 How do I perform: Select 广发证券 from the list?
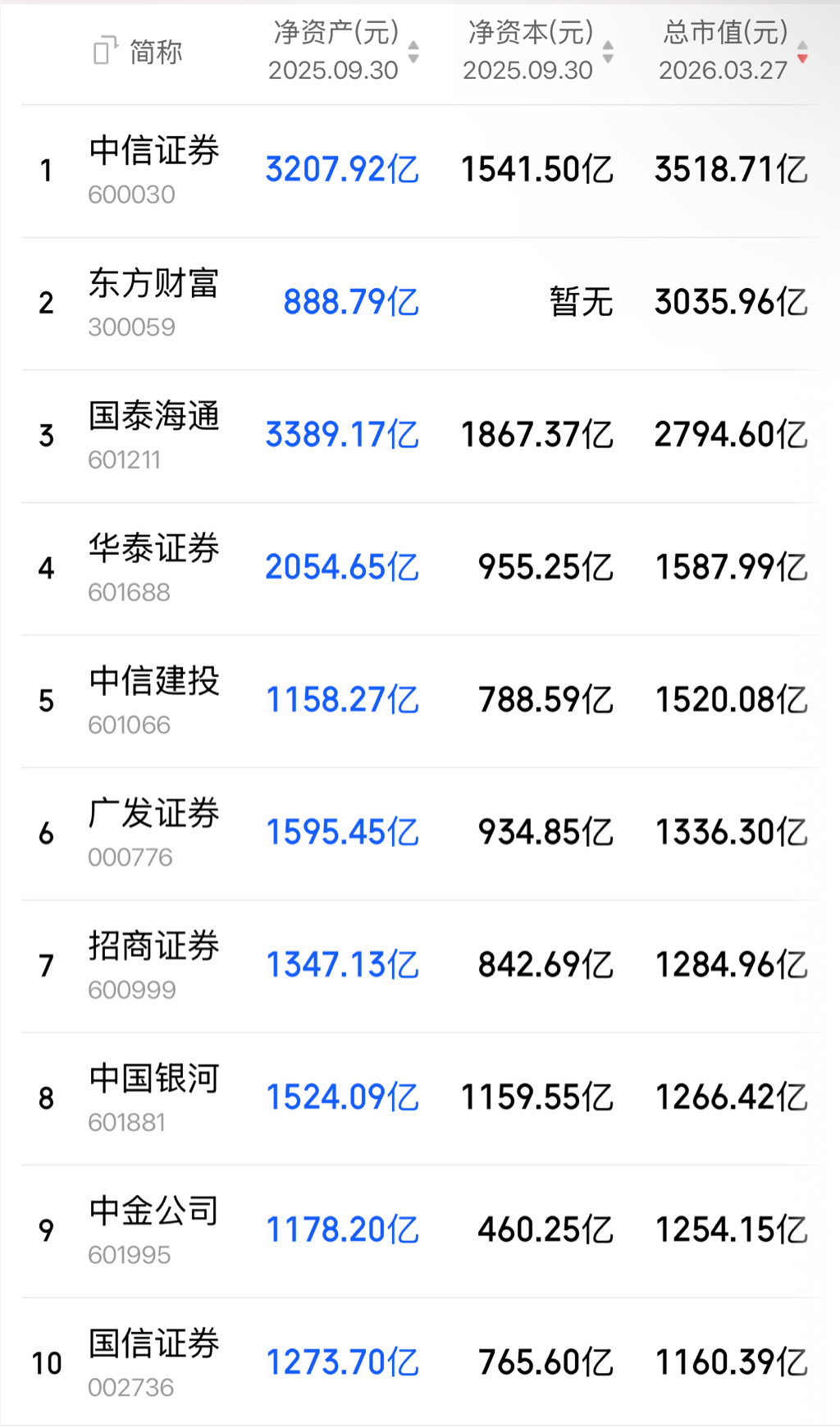point(154,832)
